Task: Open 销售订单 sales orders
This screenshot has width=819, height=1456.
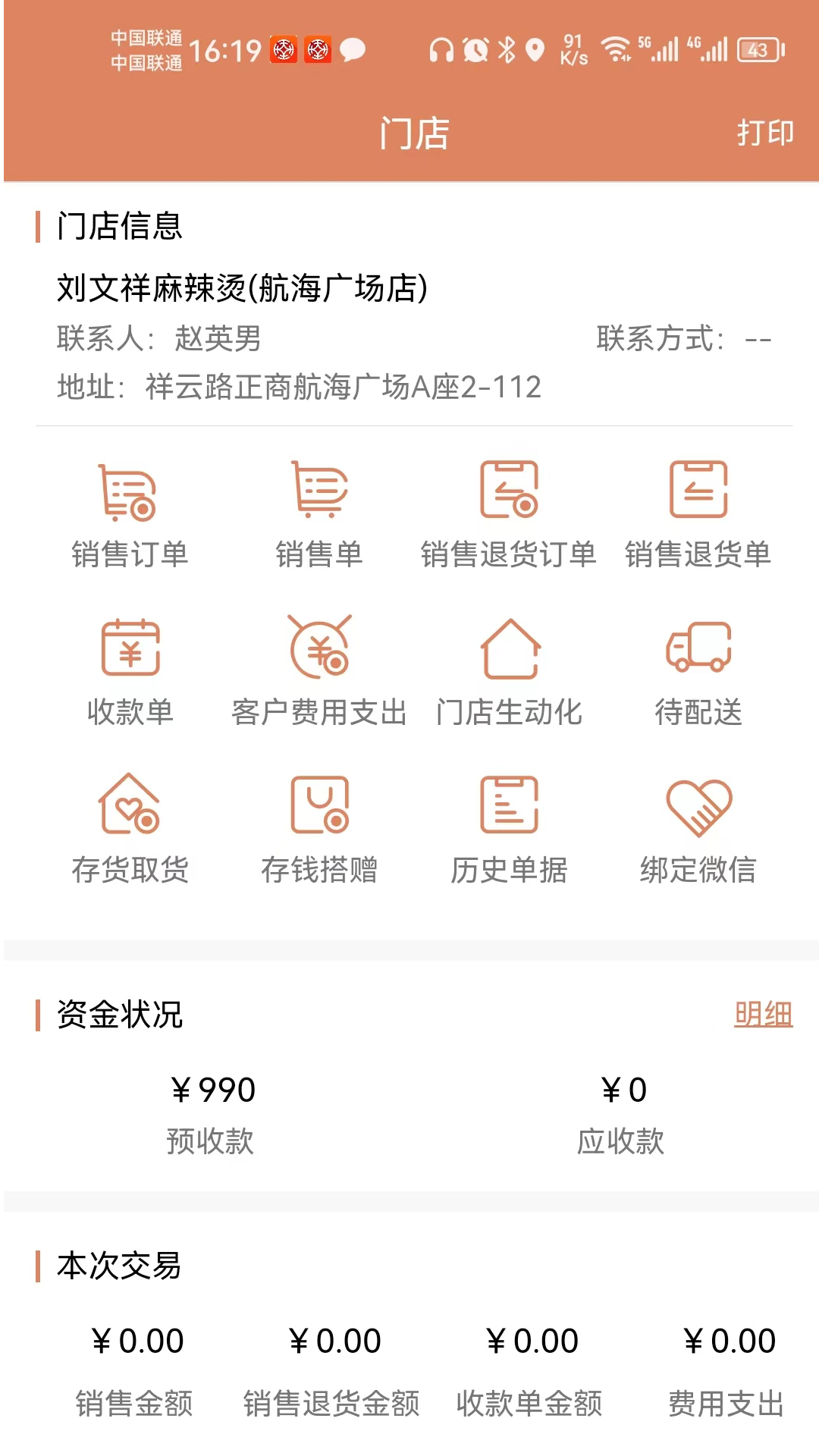Action: tap(130, 514)
